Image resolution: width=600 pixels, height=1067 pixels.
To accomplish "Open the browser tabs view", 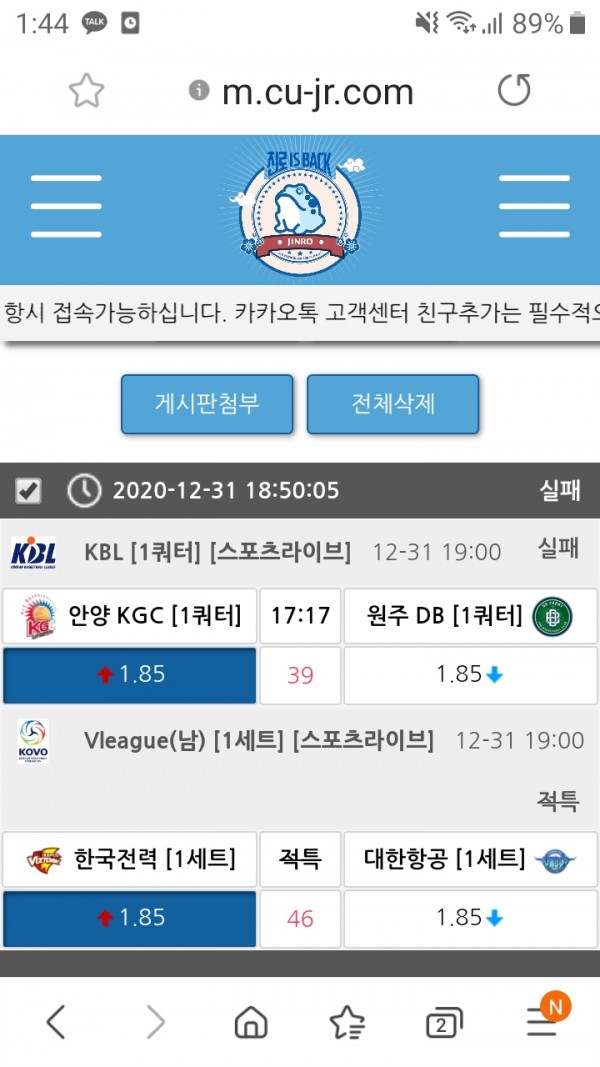I will pos(444,1022).
